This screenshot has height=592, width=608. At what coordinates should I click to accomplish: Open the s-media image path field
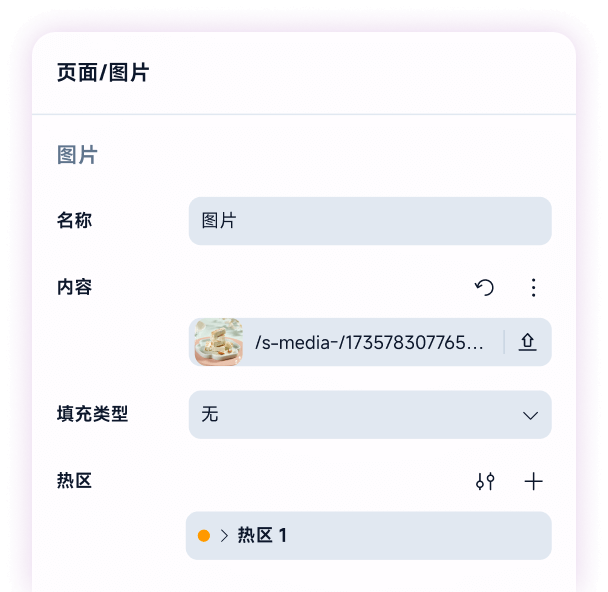click(369, 343)
